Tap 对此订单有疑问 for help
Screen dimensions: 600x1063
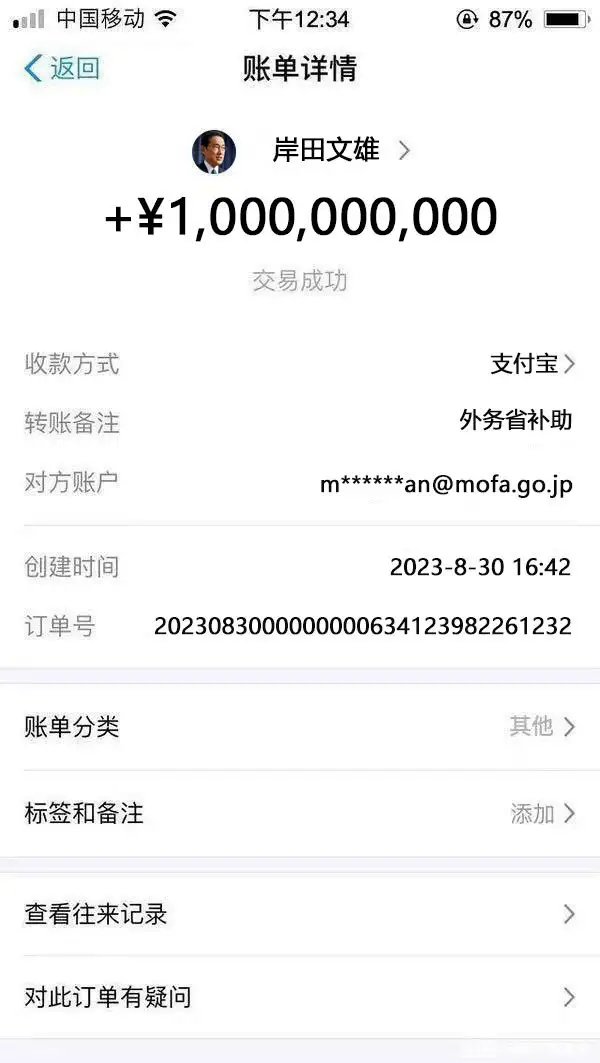[x=300, y=997]
